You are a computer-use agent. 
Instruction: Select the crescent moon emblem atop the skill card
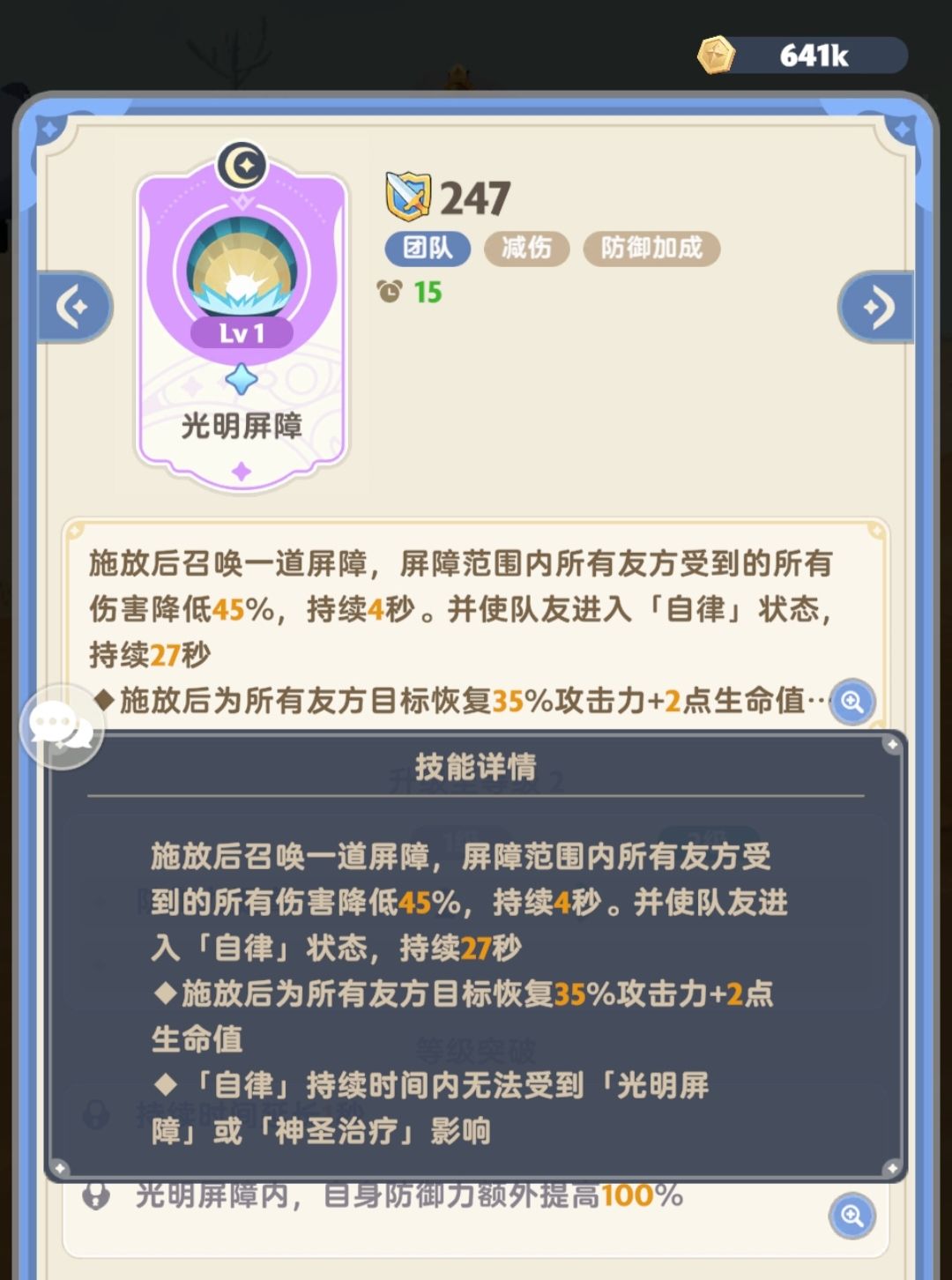pyautogui.click(x=240, y=164)
